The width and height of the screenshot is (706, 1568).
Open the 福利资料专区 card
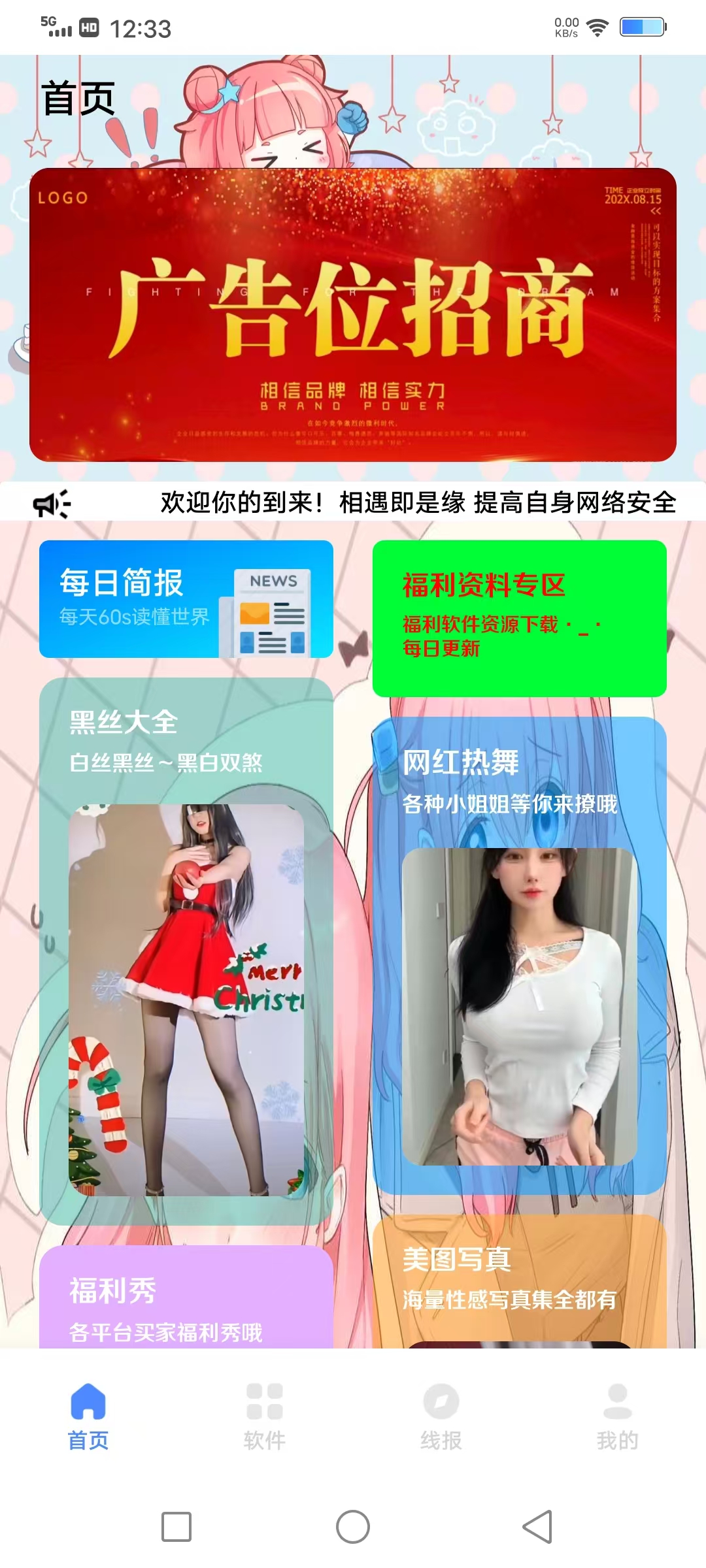tap(520, 618)
